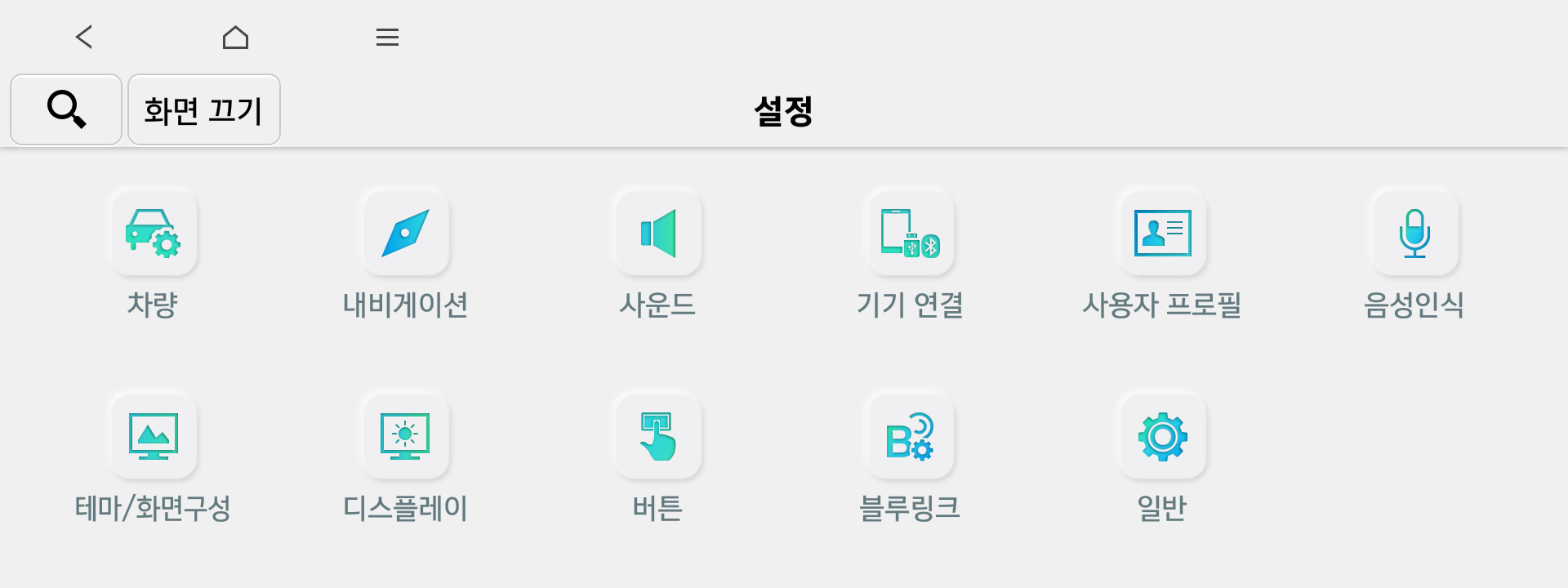Open 차량 settings
The width and height of the screenshot is (1568, 588).
(x=153, y=234)
